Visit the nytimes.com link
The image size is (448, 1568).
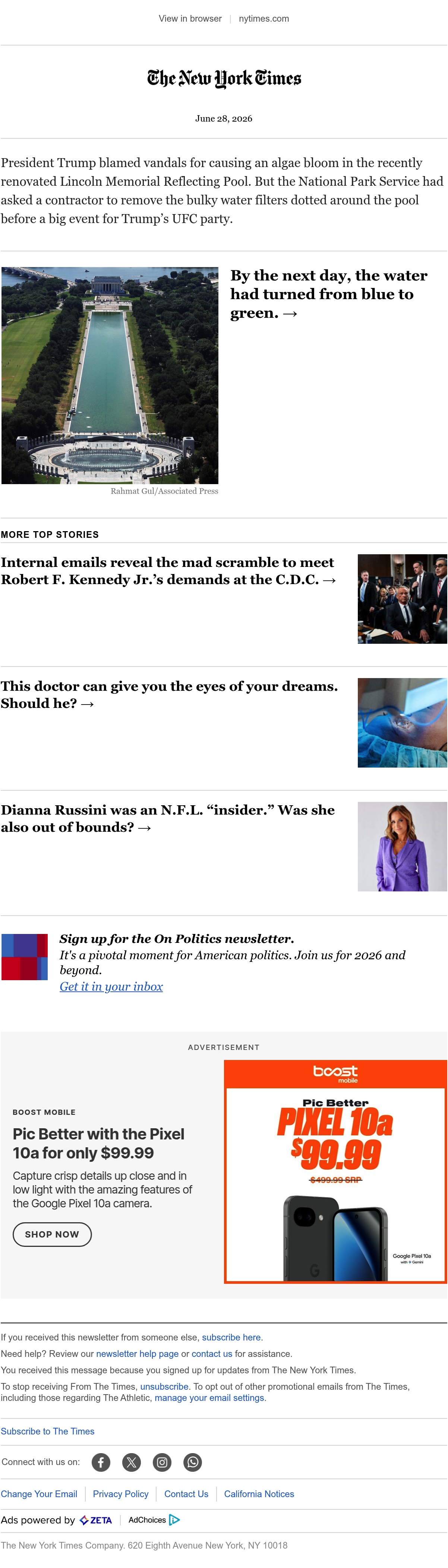coord(264,19)
